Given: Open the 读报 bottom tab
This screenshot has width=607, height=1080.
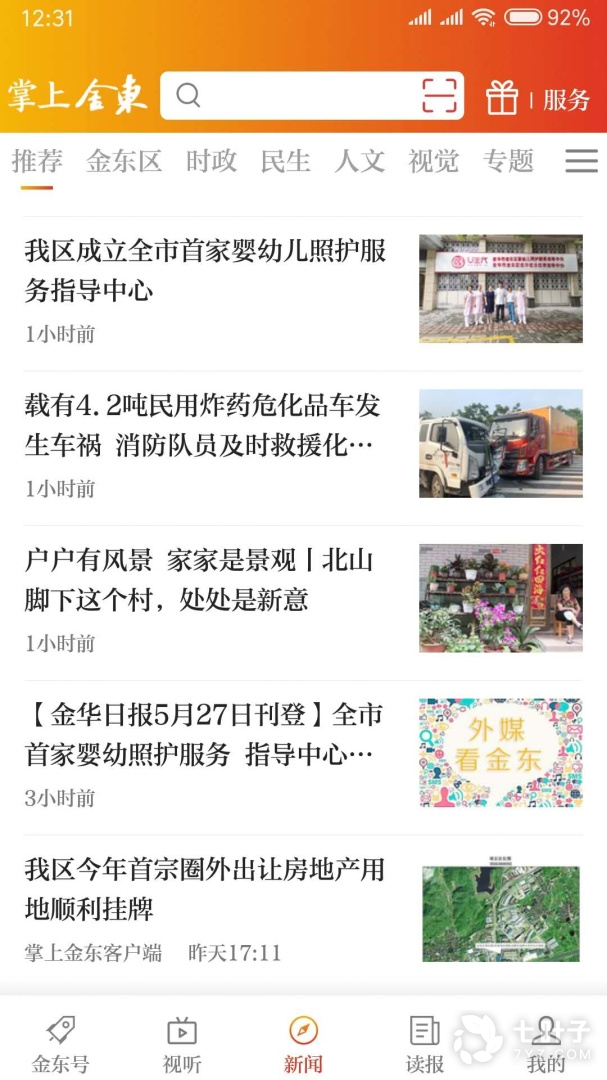Looking at the screenshot, I should 425,1044.
